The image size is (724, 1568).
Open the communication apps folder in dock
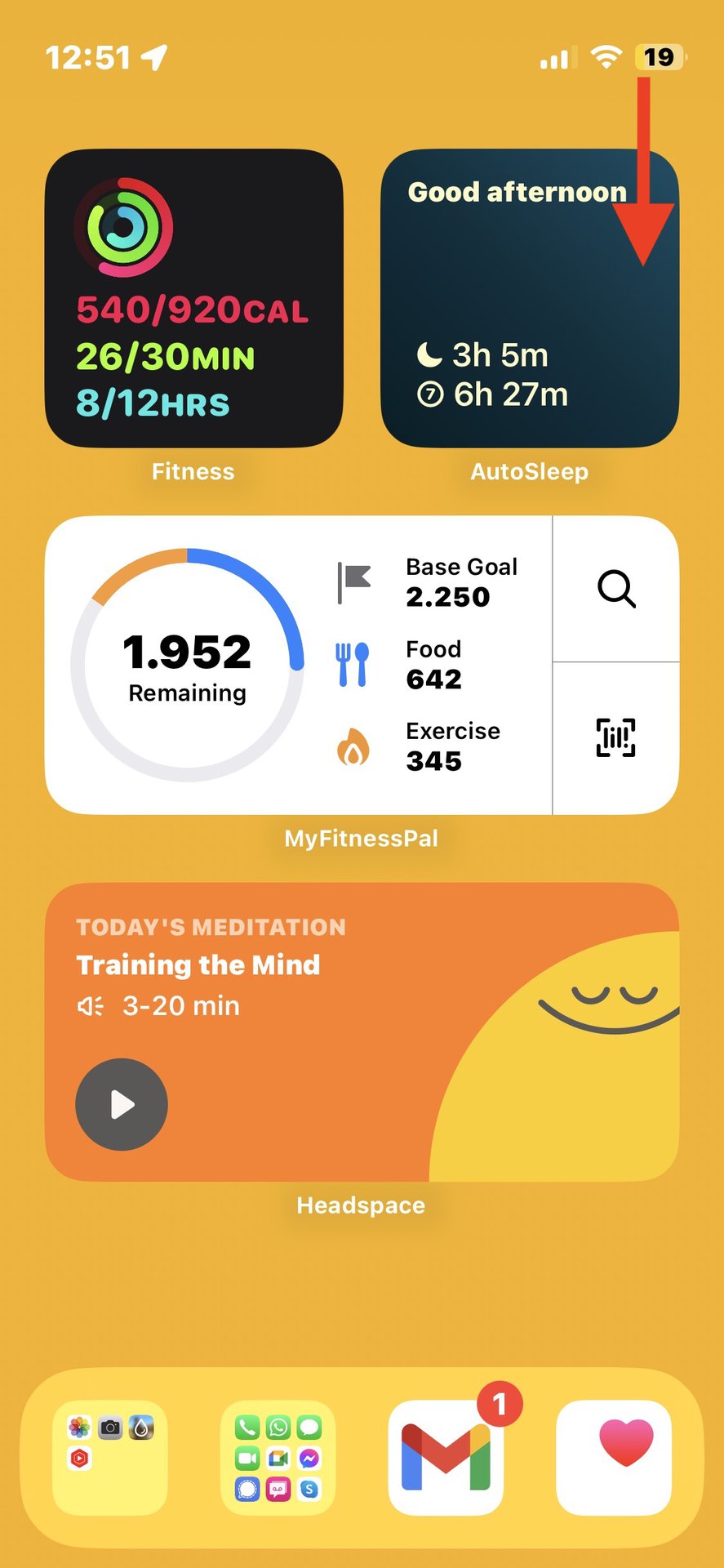click(278, 1457)
